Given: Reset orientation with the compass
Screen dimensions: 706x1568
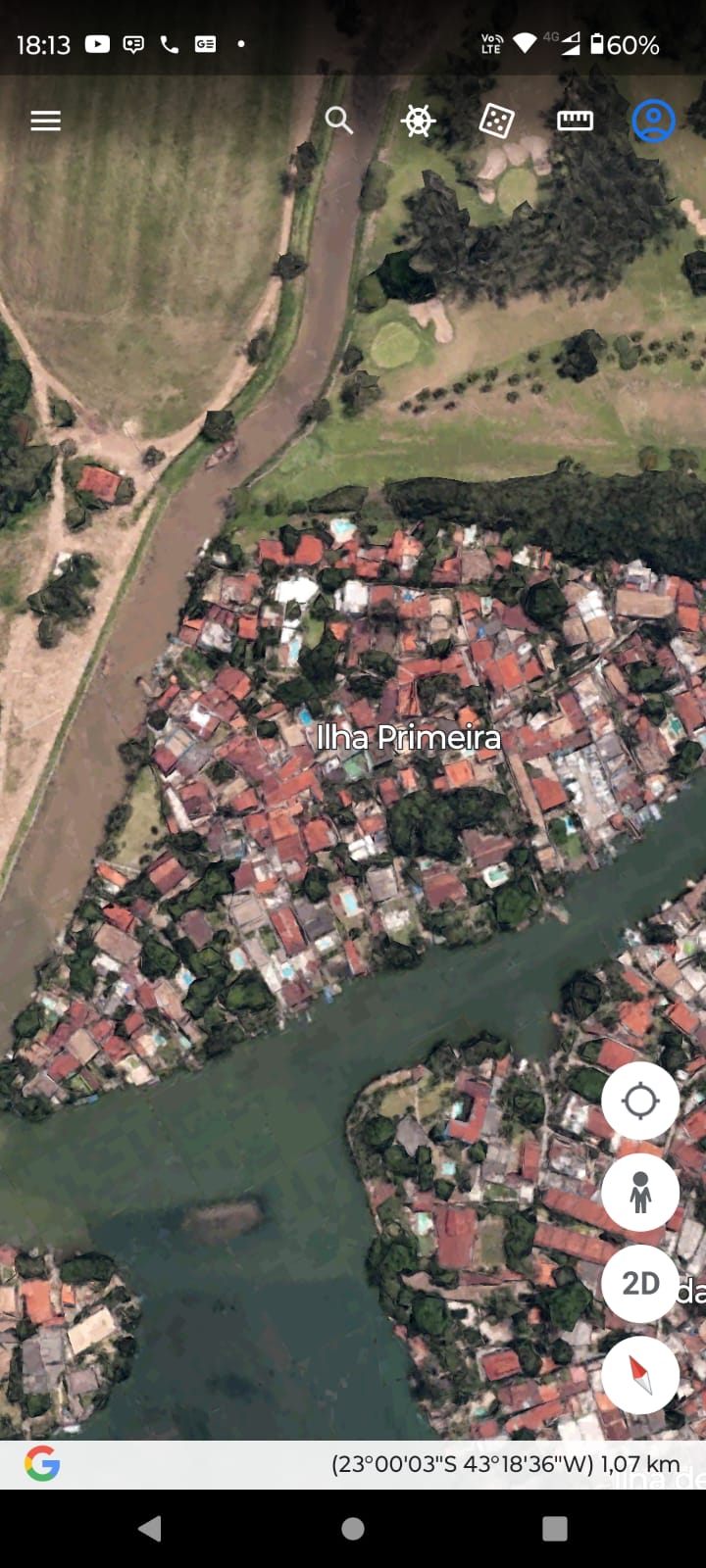Looking at the screenshot, I should tap(640, 1374).
